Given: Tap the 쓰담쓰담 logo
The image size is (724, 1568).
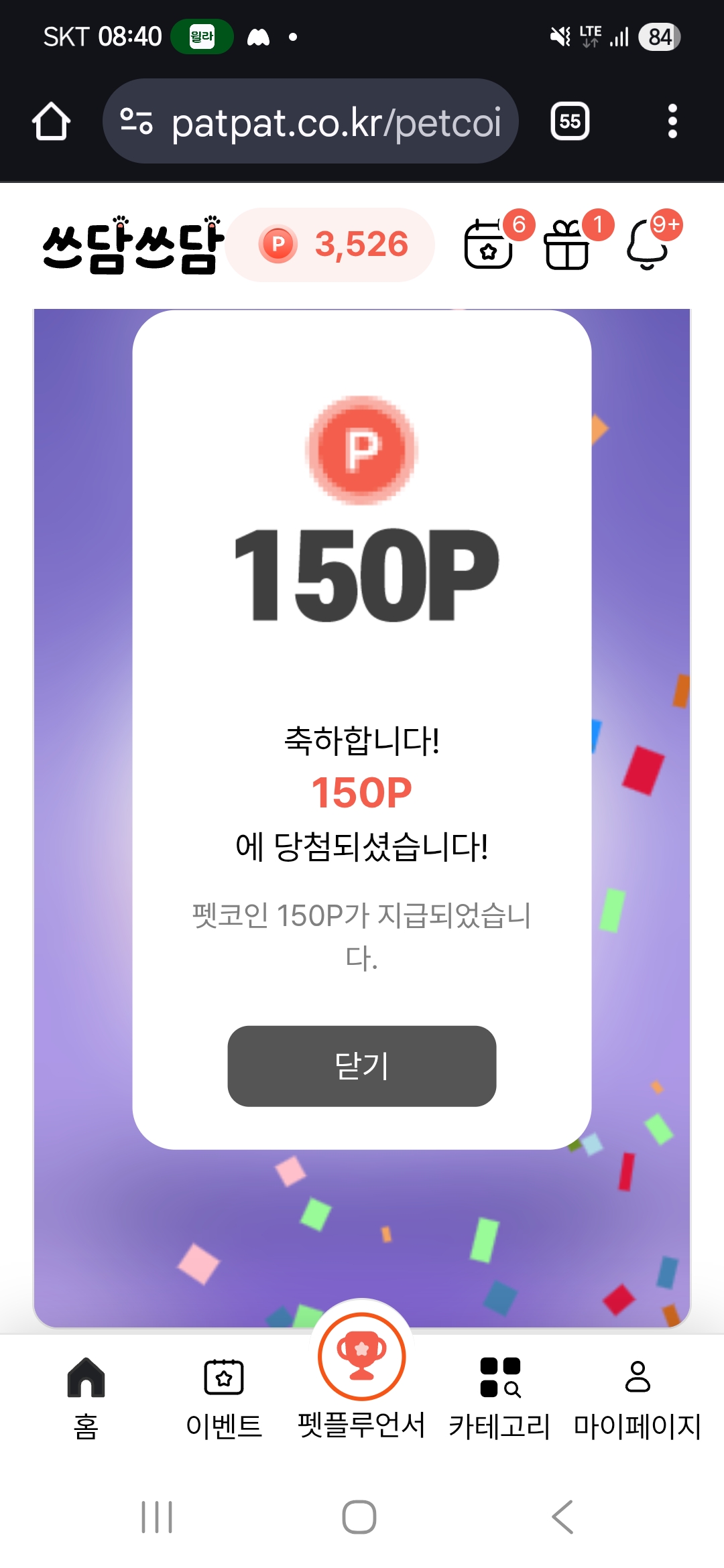Looking at the screenshot, I should tap(132, 245).
